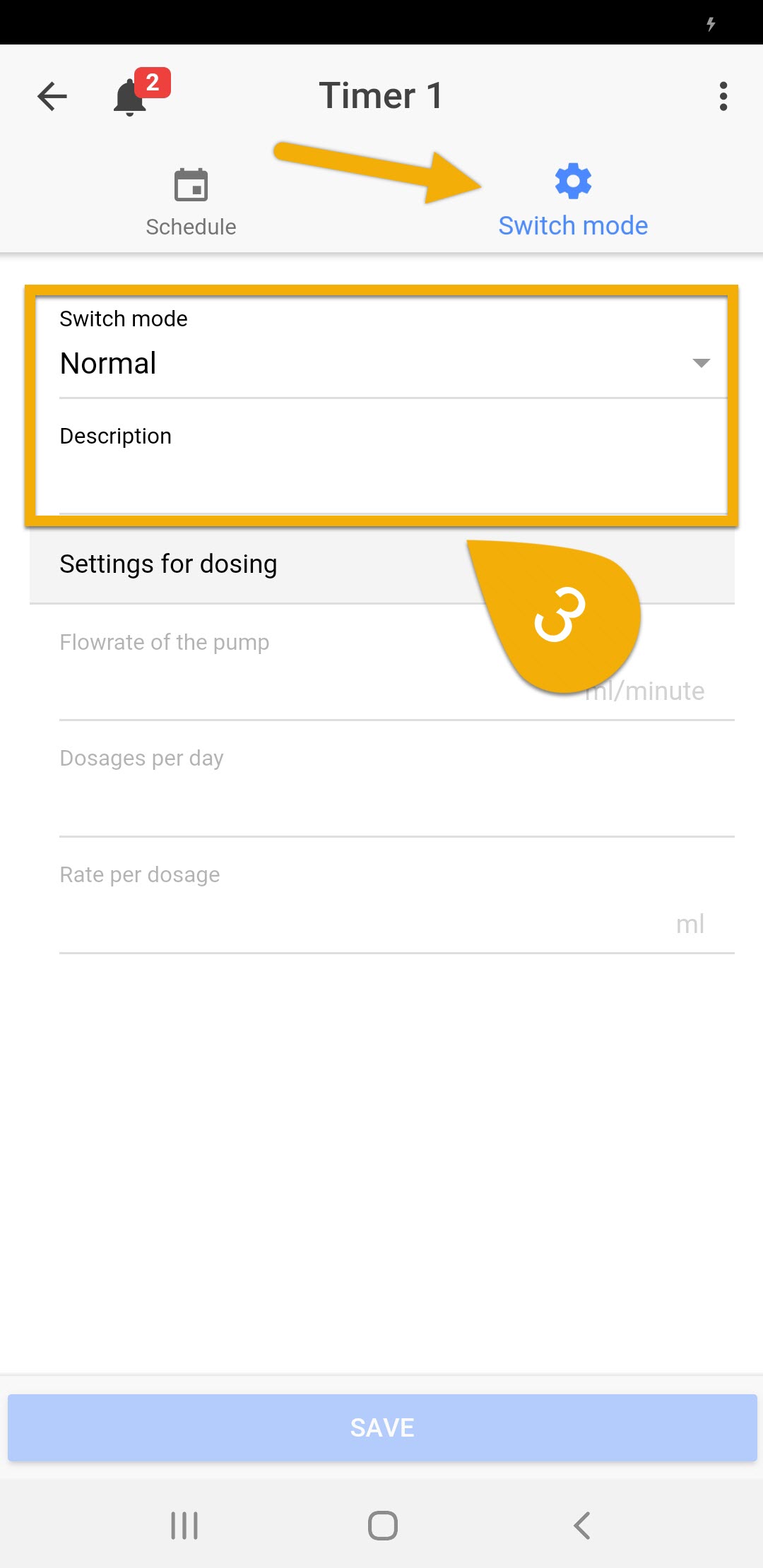Tap the recent apps icon in navigation bar
The width and height of the screenshot is (763, 1568).
click(184, 1524)
